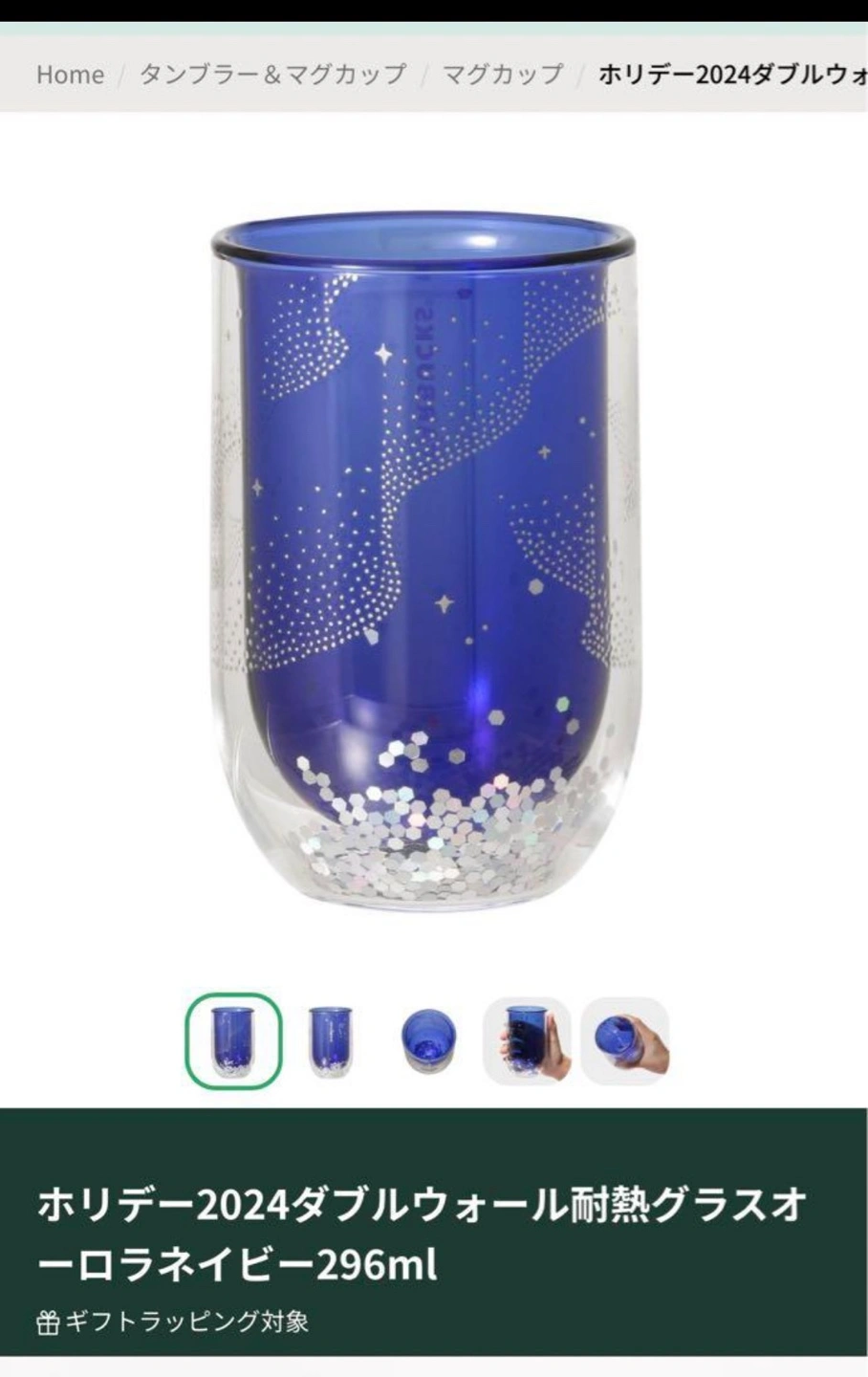Select the thumbnail of a hand holding the glass upright

(x=527, y=1041)
